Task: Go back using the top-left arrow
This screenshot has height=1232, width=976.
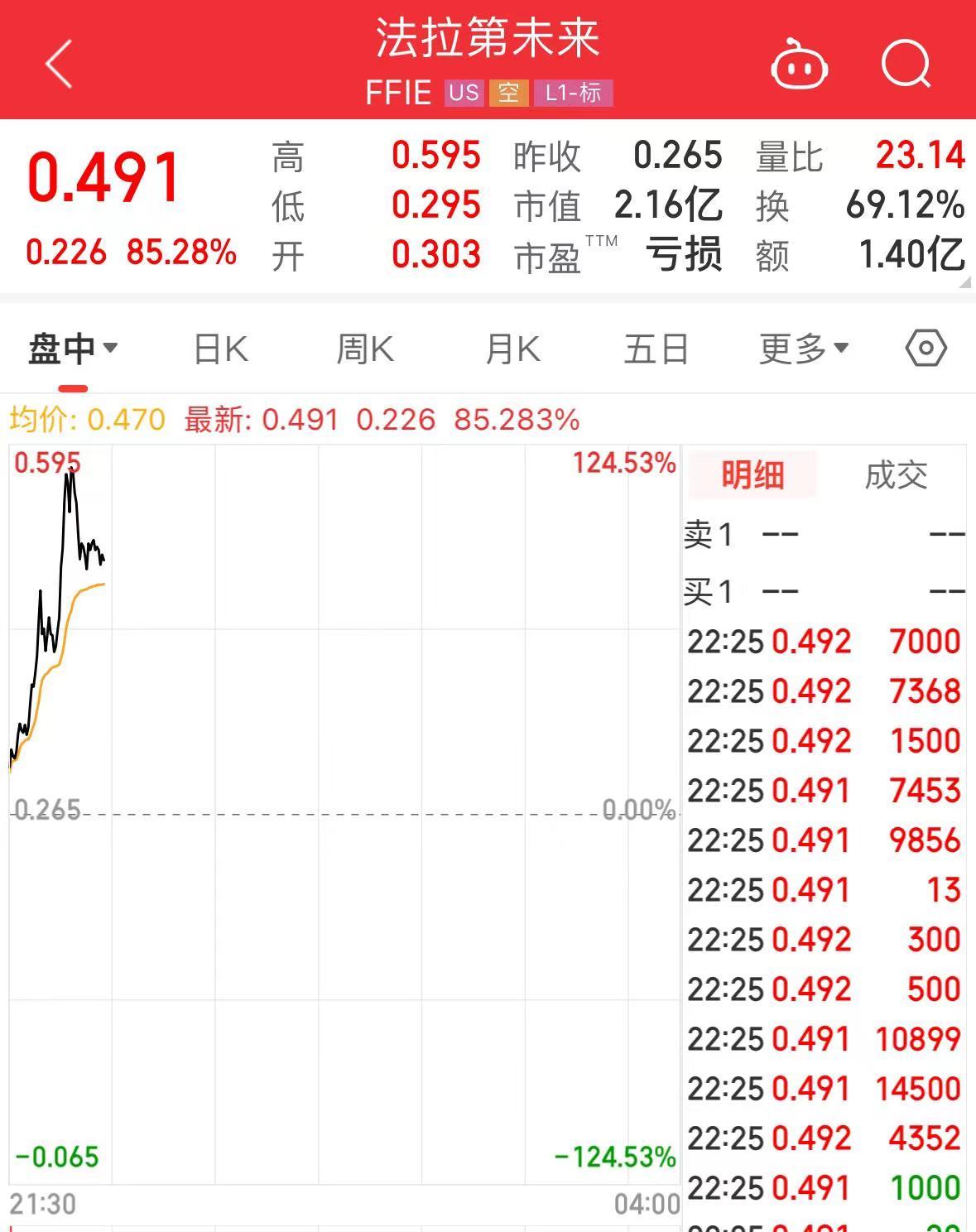Action: click(x=60, y=64)
